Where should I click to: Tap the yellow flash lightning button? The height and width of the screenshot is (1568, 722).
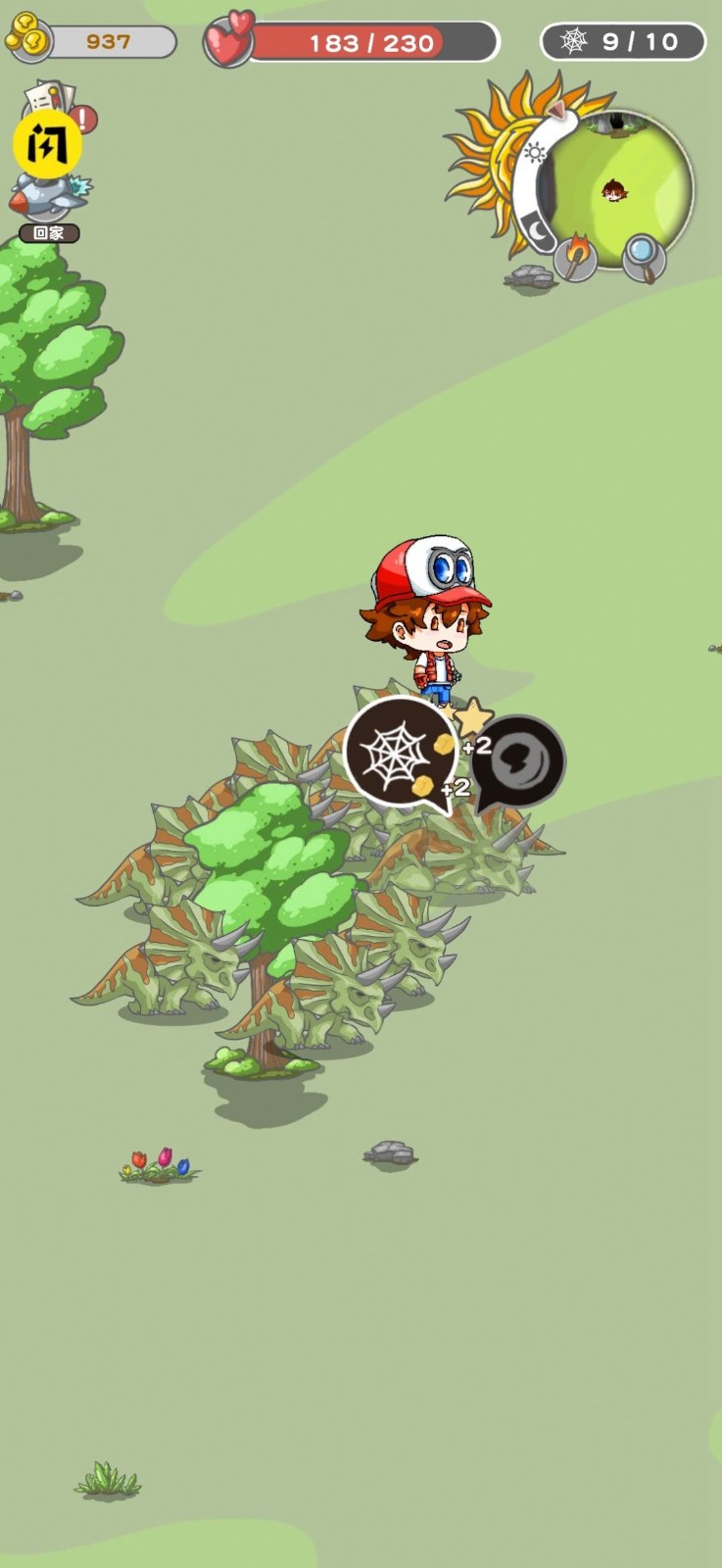pyautogui.click(x=46, y=145)
